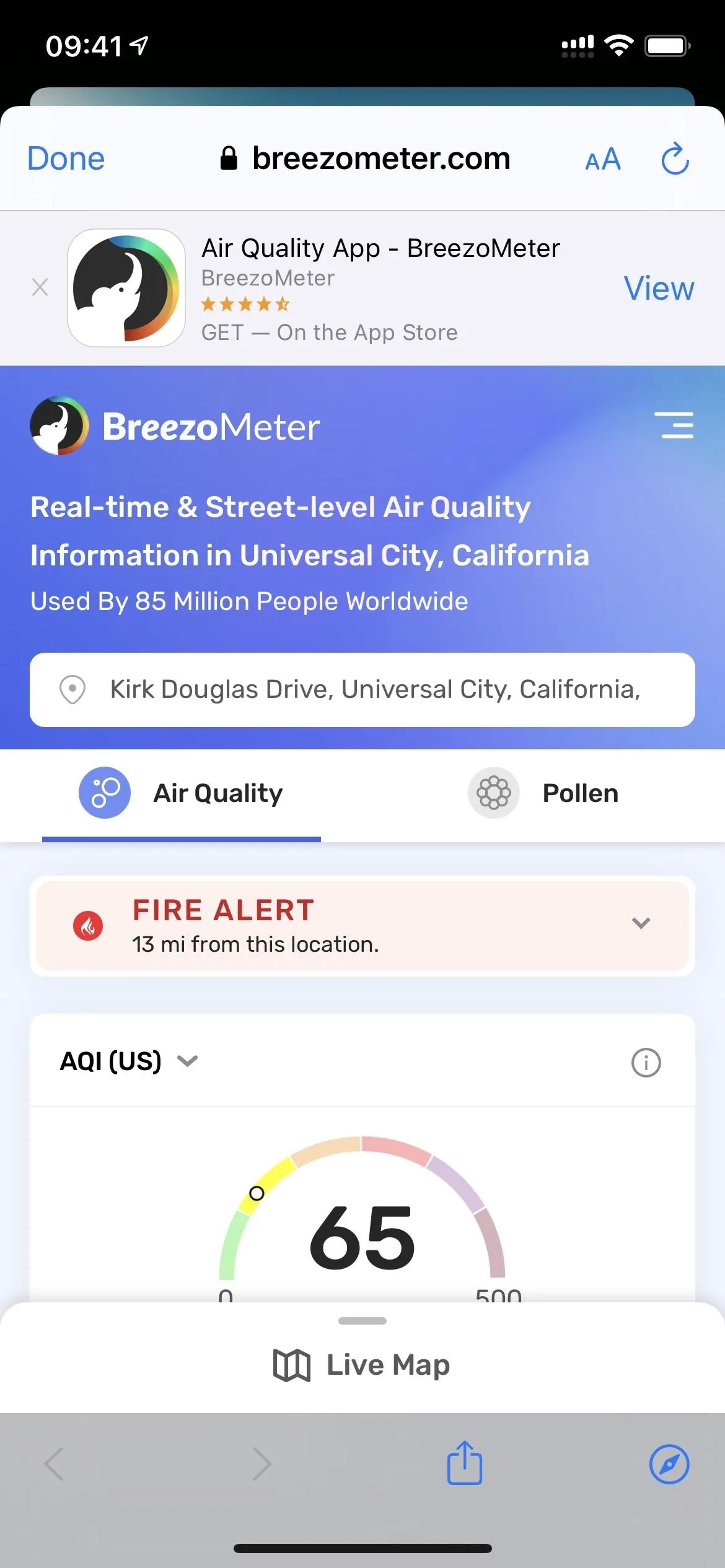Screen dimensions: 725x1568
Task: Reload the breezometer.com page
Action: 675,159
